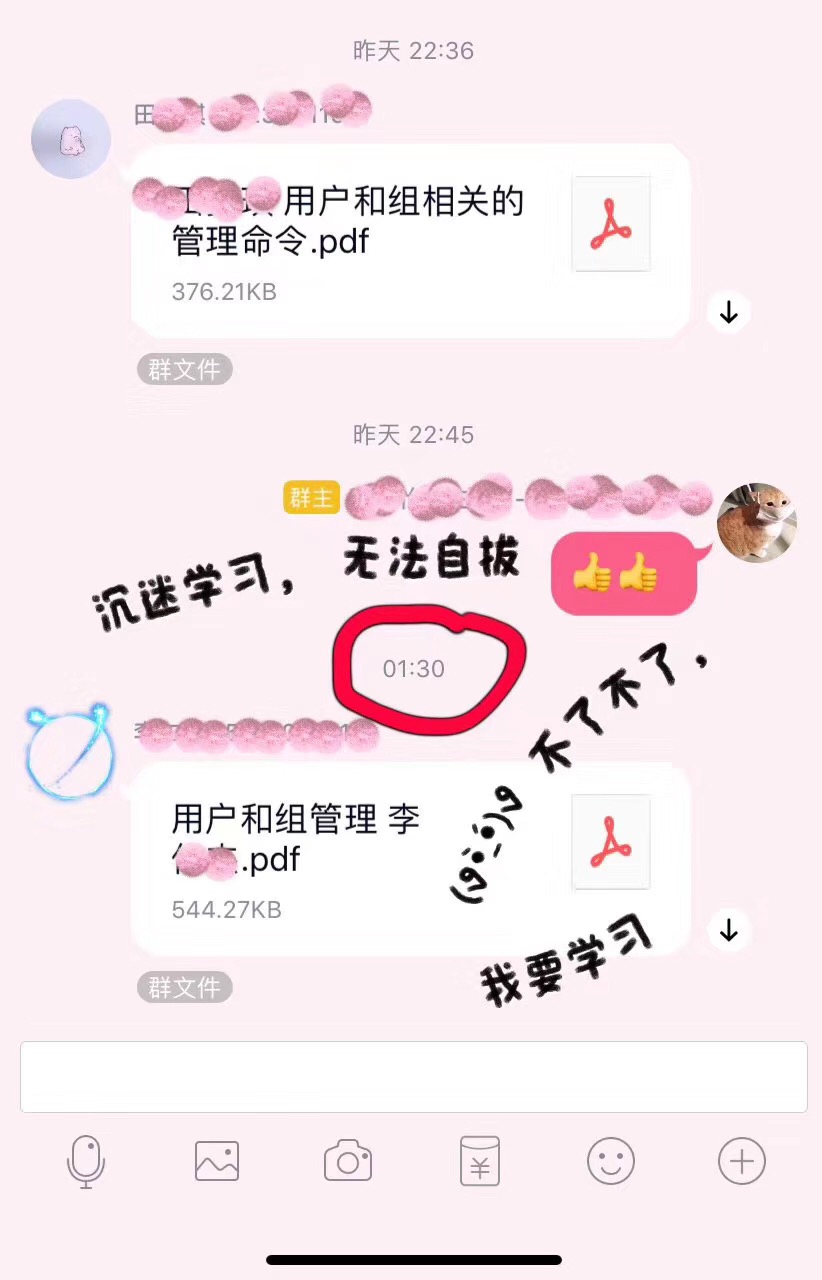View the 群主's cat avatar profile
The height and width of the screenshot is (1280, 822).
tap(757, 523)
